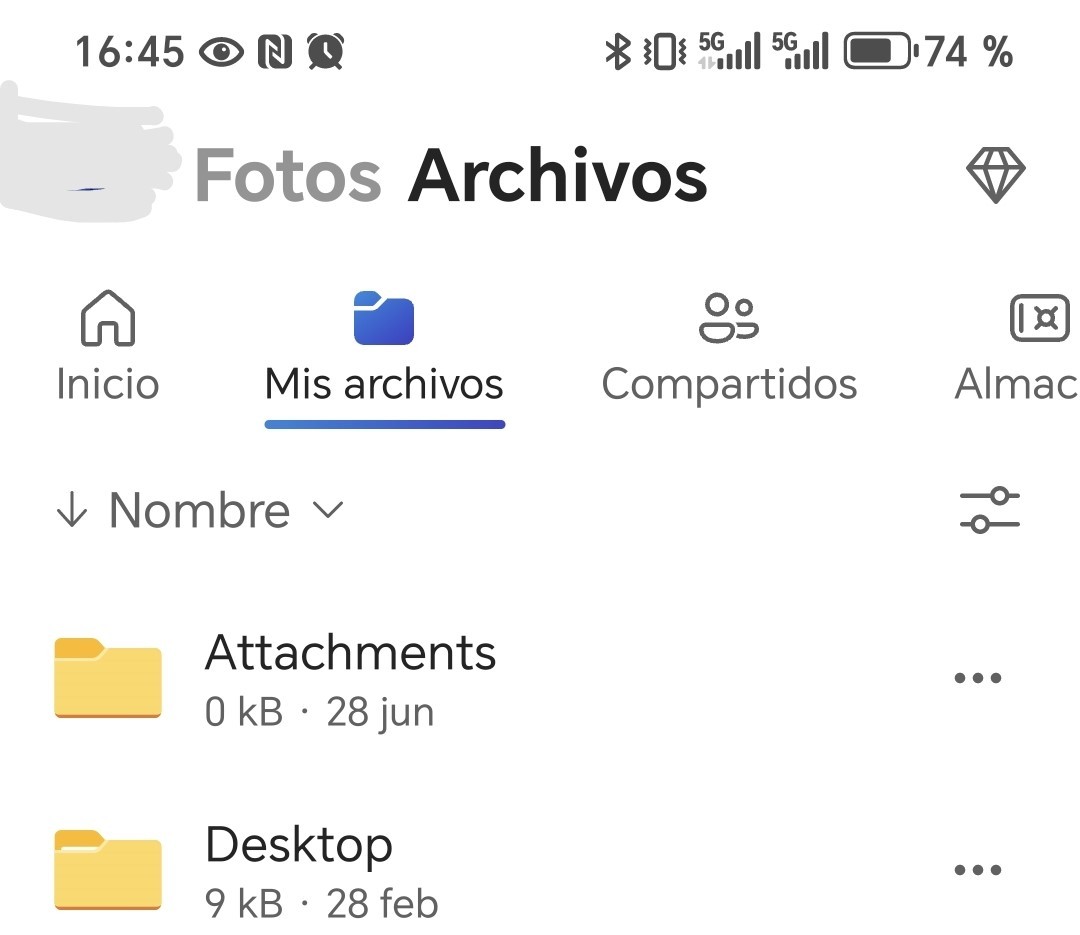Viewport: 1080px width, 935px height.
Task: Open more options for Attachments folder
Action: pyautogui.click(x=977, y=678)
